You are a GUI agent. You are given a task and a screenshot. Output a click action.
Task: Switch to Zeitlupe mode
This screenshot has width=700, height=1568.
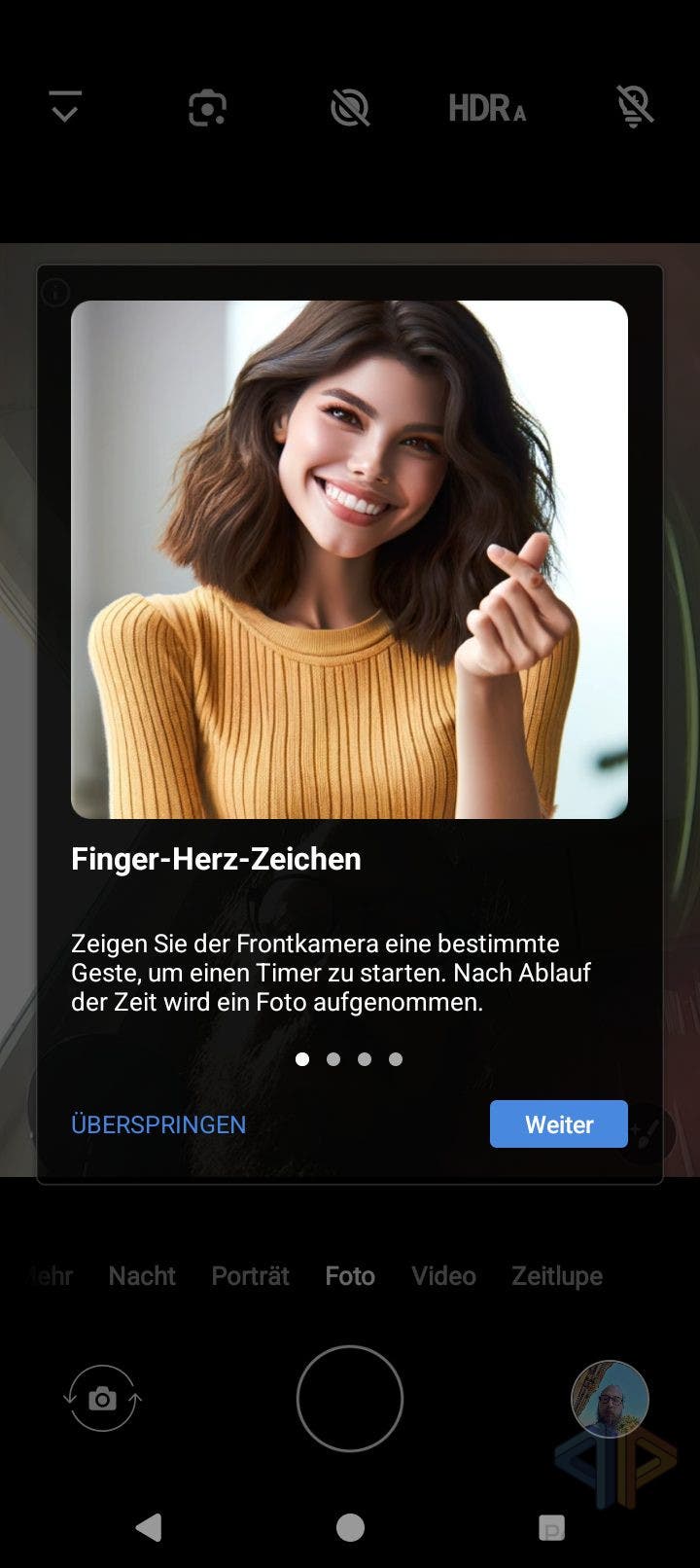[x=557, y=1275]
